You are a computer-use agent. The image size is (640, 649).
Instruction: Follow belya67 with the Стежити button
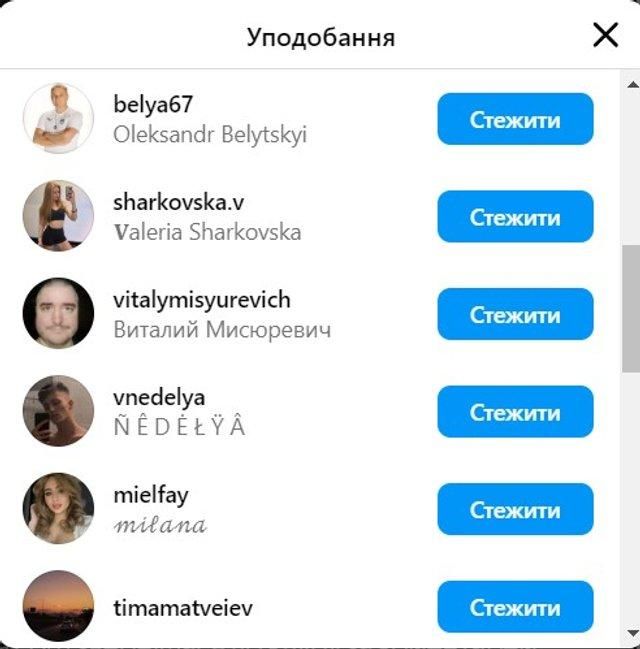515,120
